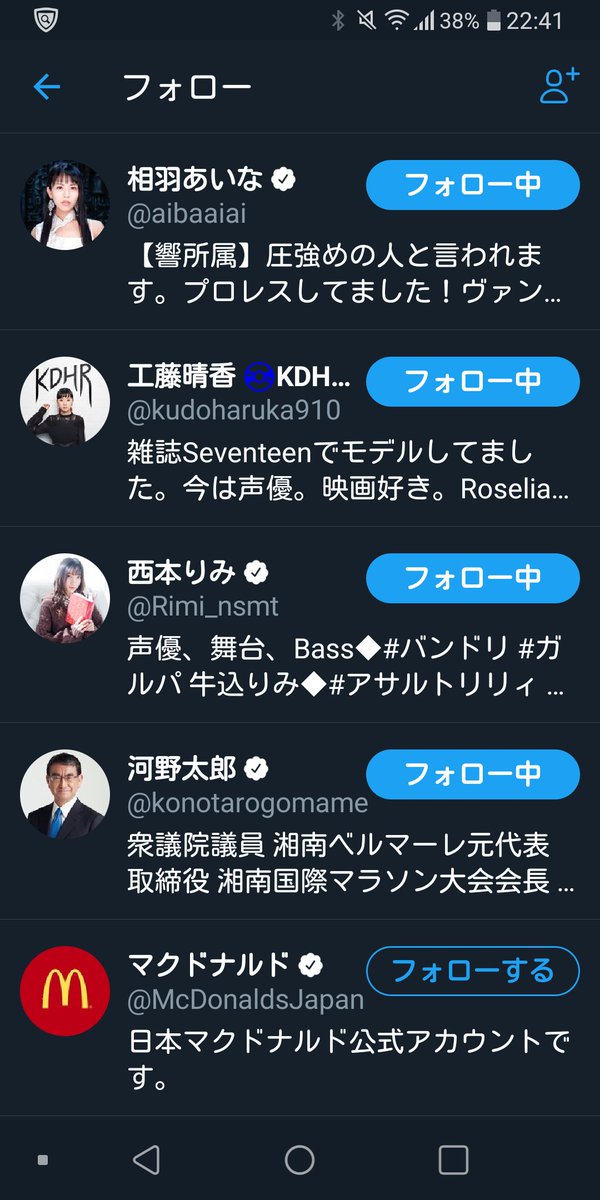This screenshot has height=1200, width=600.
Task: Open the profile of @kudoharuka910
Action: click(x=300, y=429)
